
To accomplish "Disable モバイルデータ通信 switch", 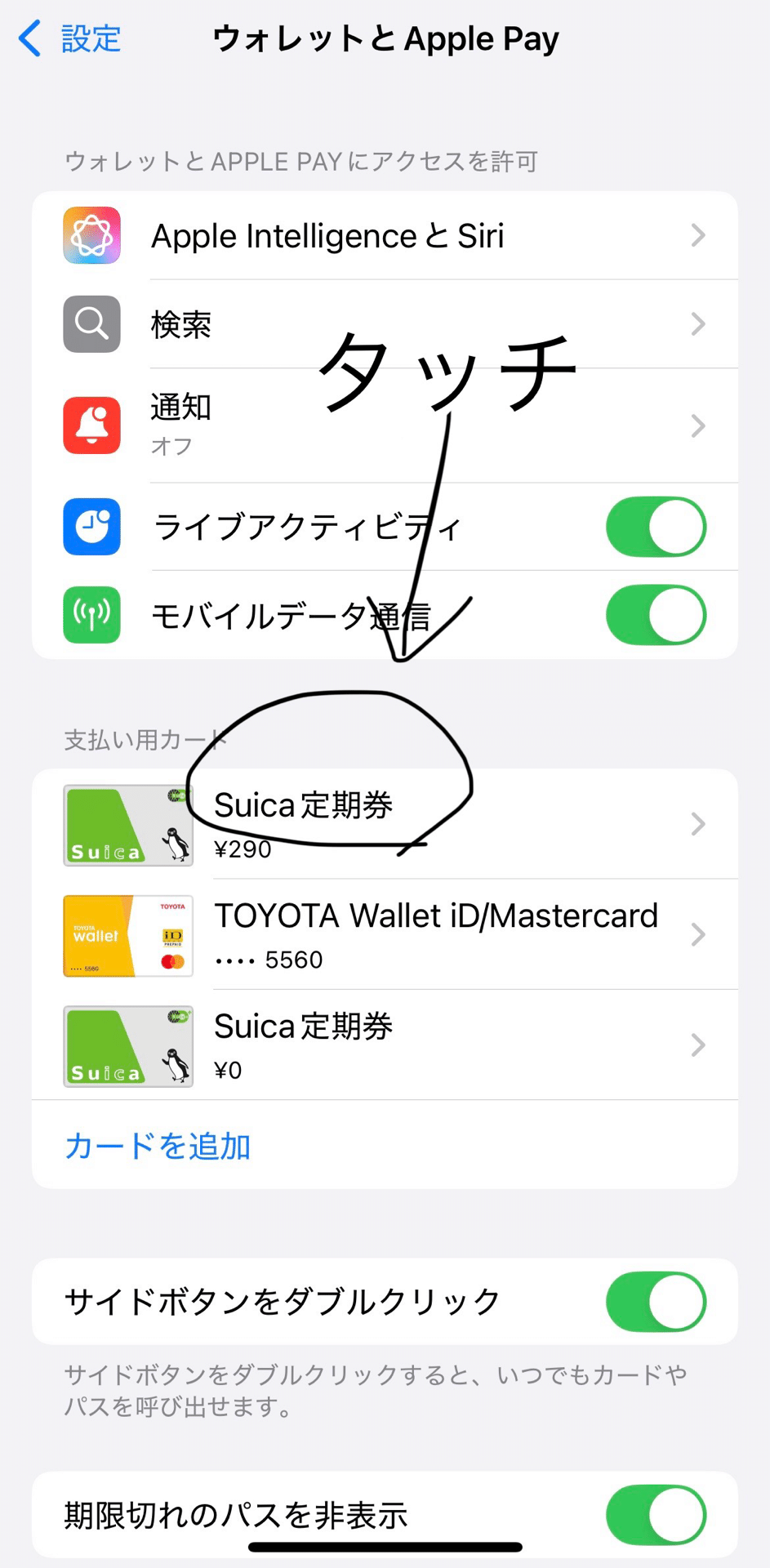I will (656, 616).
